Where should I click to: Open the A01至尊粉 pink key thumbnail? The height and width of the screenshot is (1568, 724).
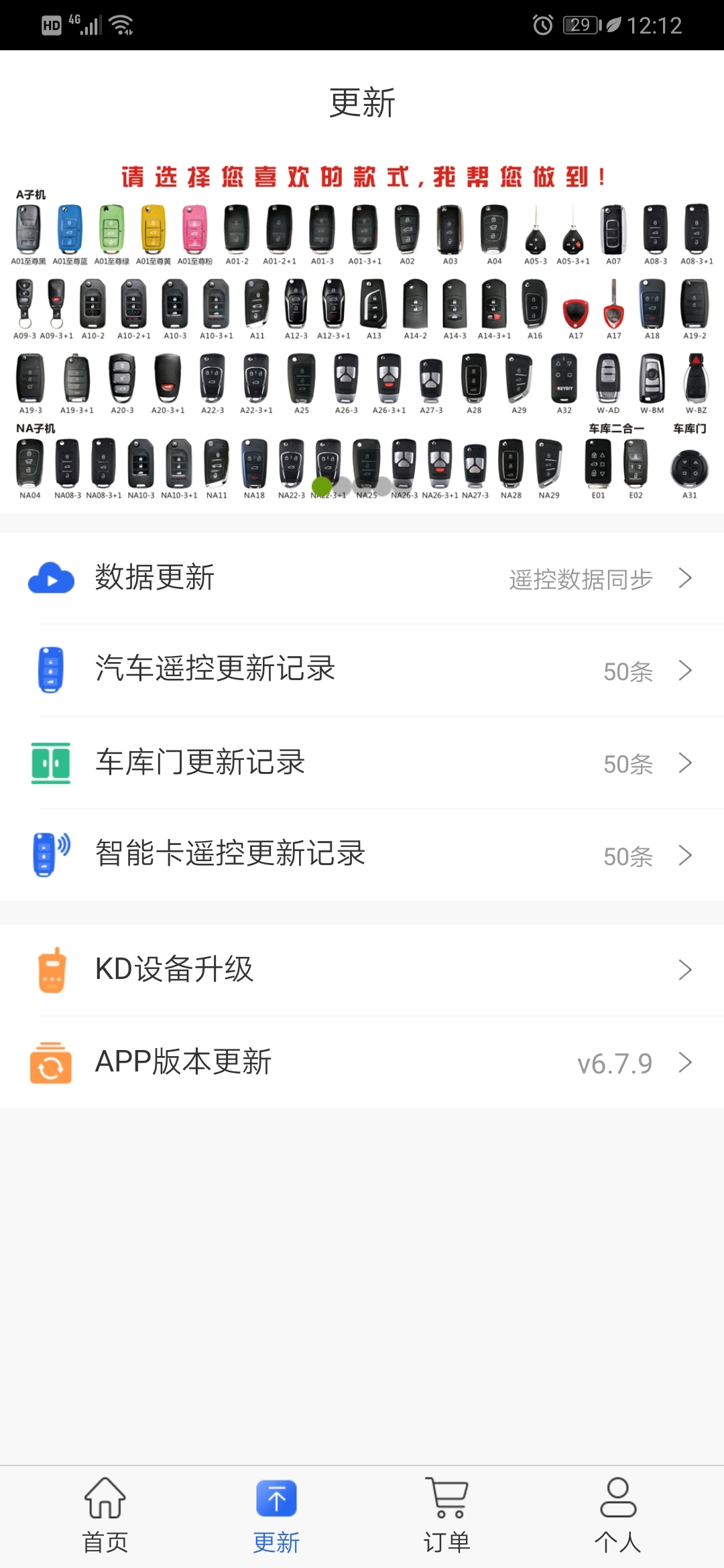(x=194, y=228)
